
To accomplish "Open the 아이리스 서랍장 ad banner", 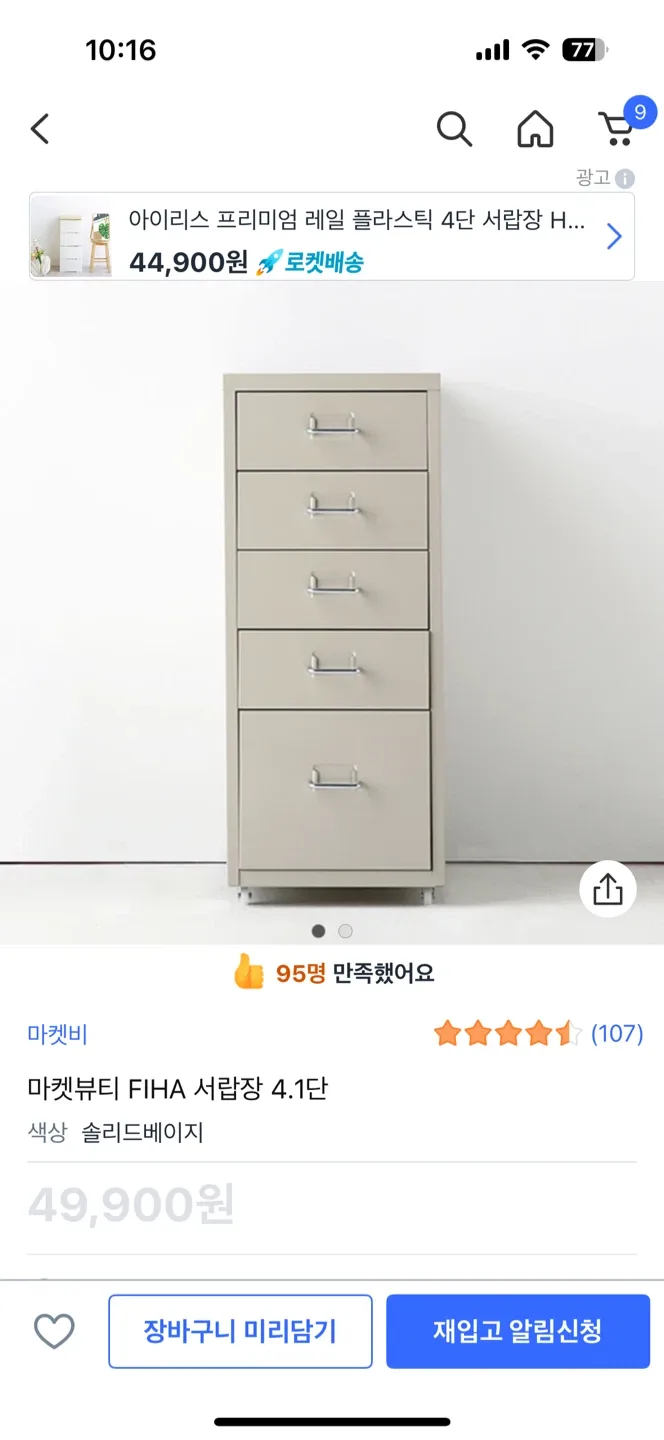I will pos(331,236).
